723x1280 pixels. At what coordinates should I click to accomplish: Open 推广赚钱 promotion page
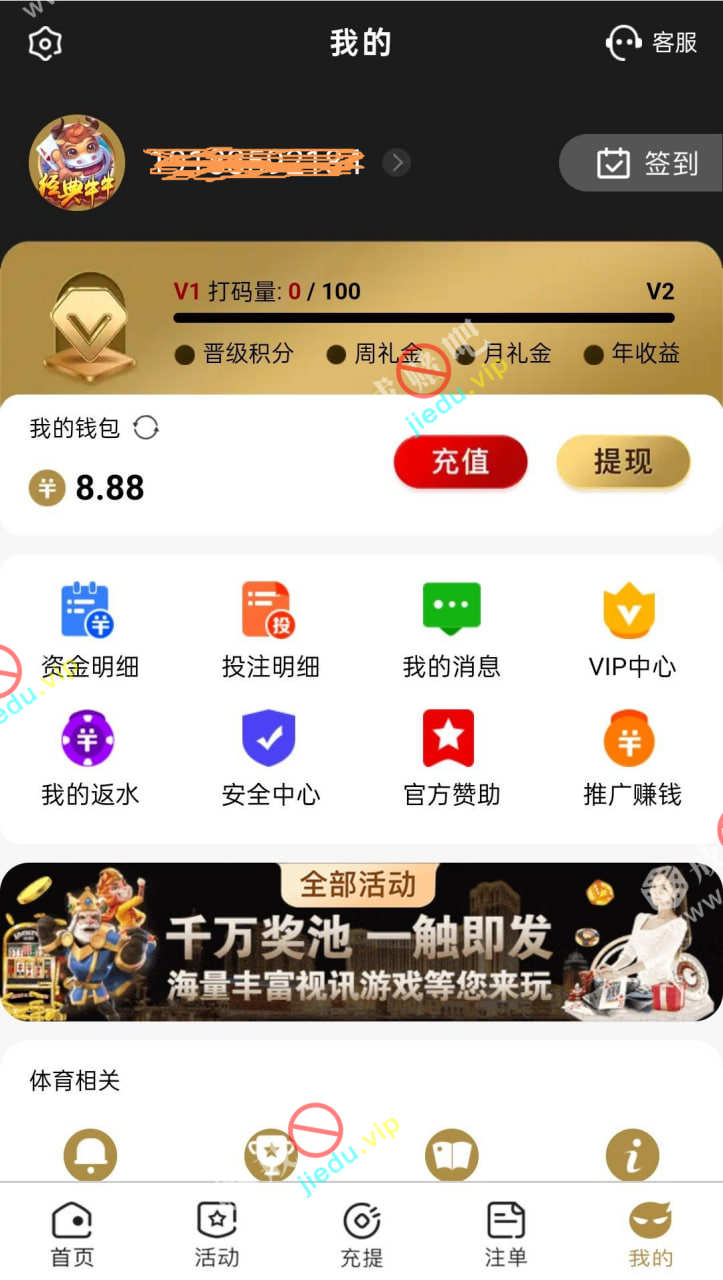pos(631,758)
